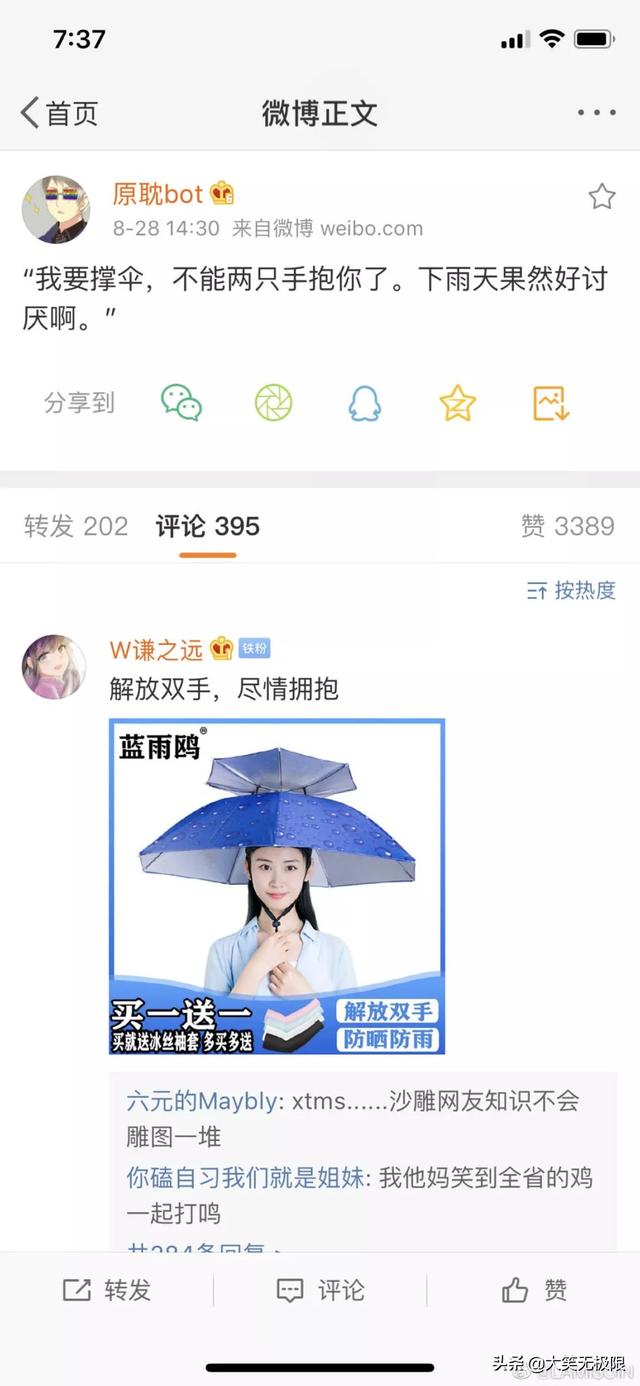Change sorting via 按热度

(x=571, y=591)
